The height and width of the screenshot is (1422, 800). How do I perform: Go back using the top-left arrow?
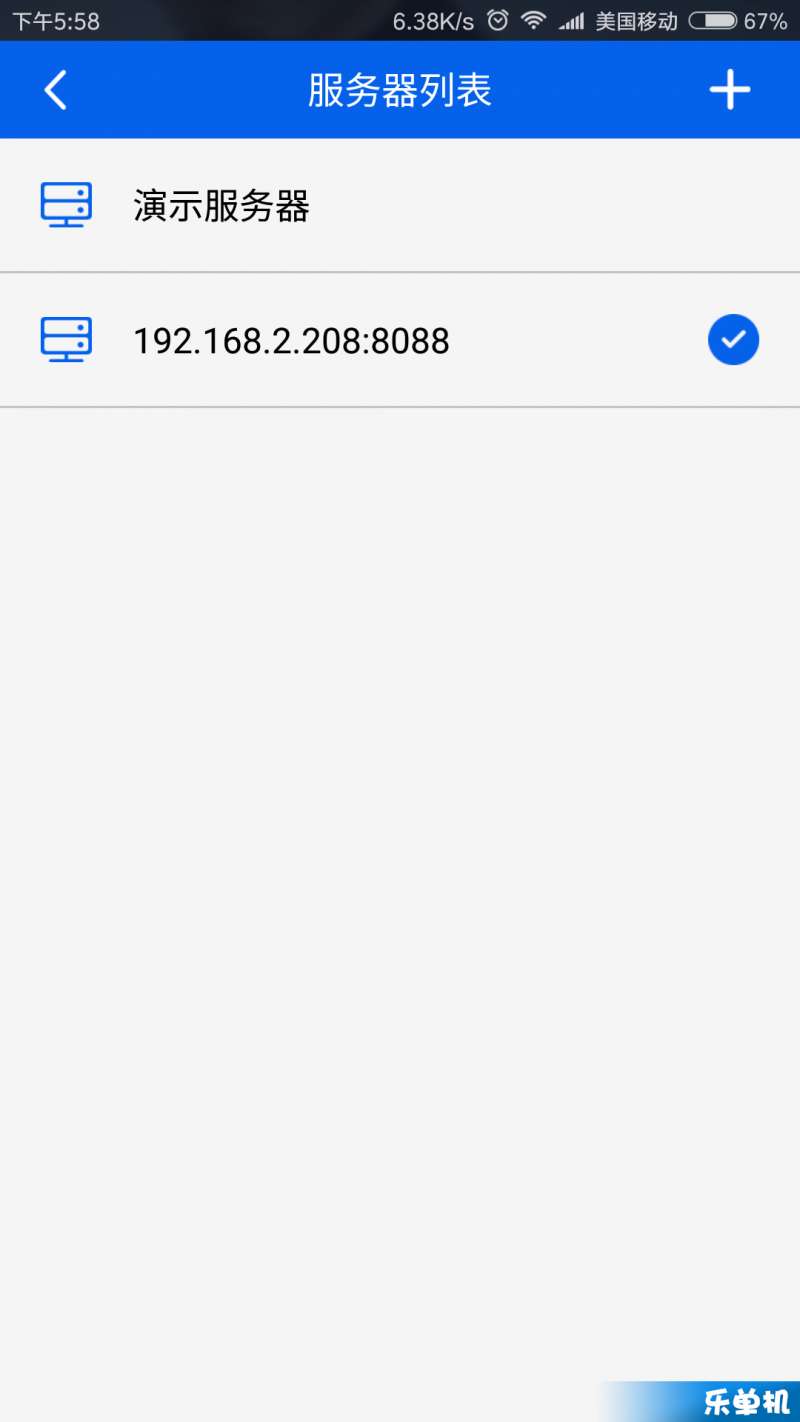pos(56,90)
